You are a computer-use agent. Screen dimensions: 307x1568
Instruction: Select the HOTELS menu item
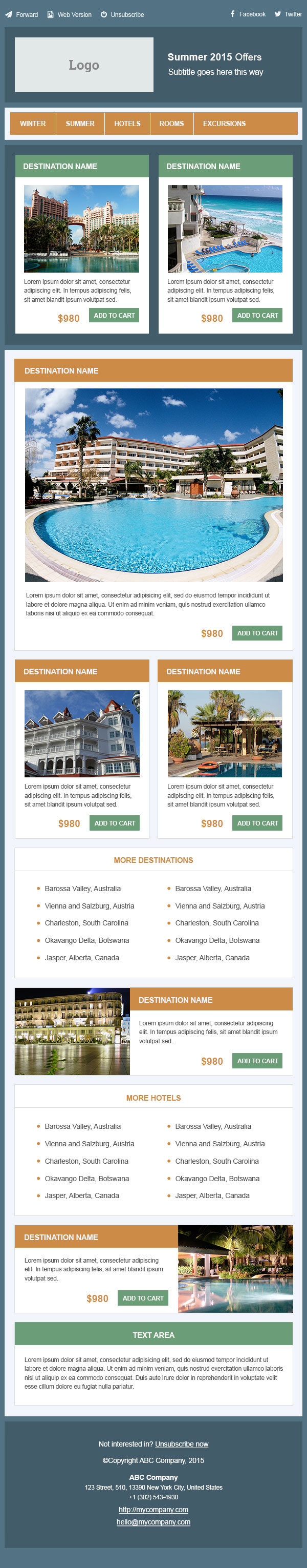128,123
